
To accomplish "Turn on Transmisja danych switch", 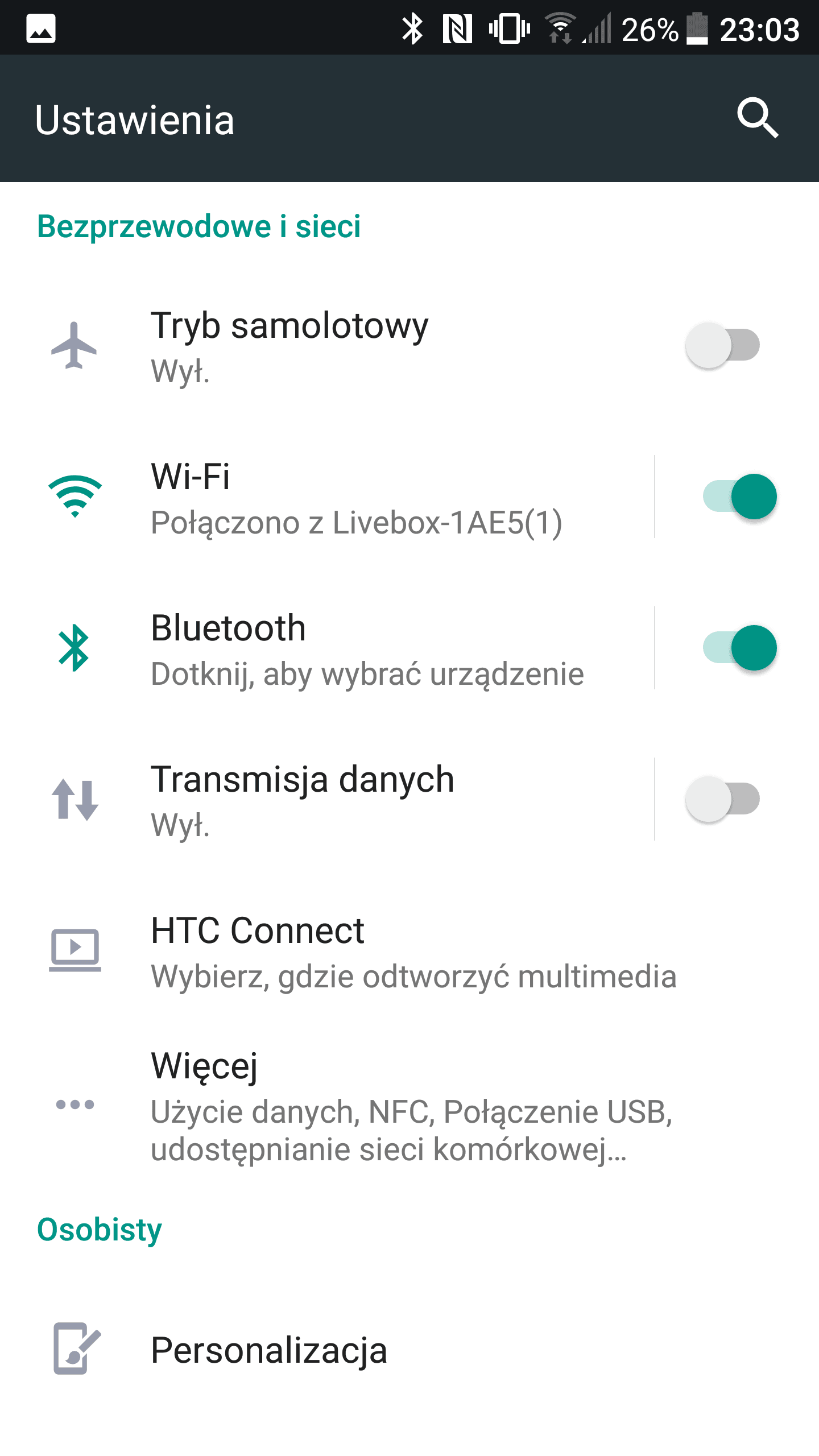I will click(x=722, y=799).
